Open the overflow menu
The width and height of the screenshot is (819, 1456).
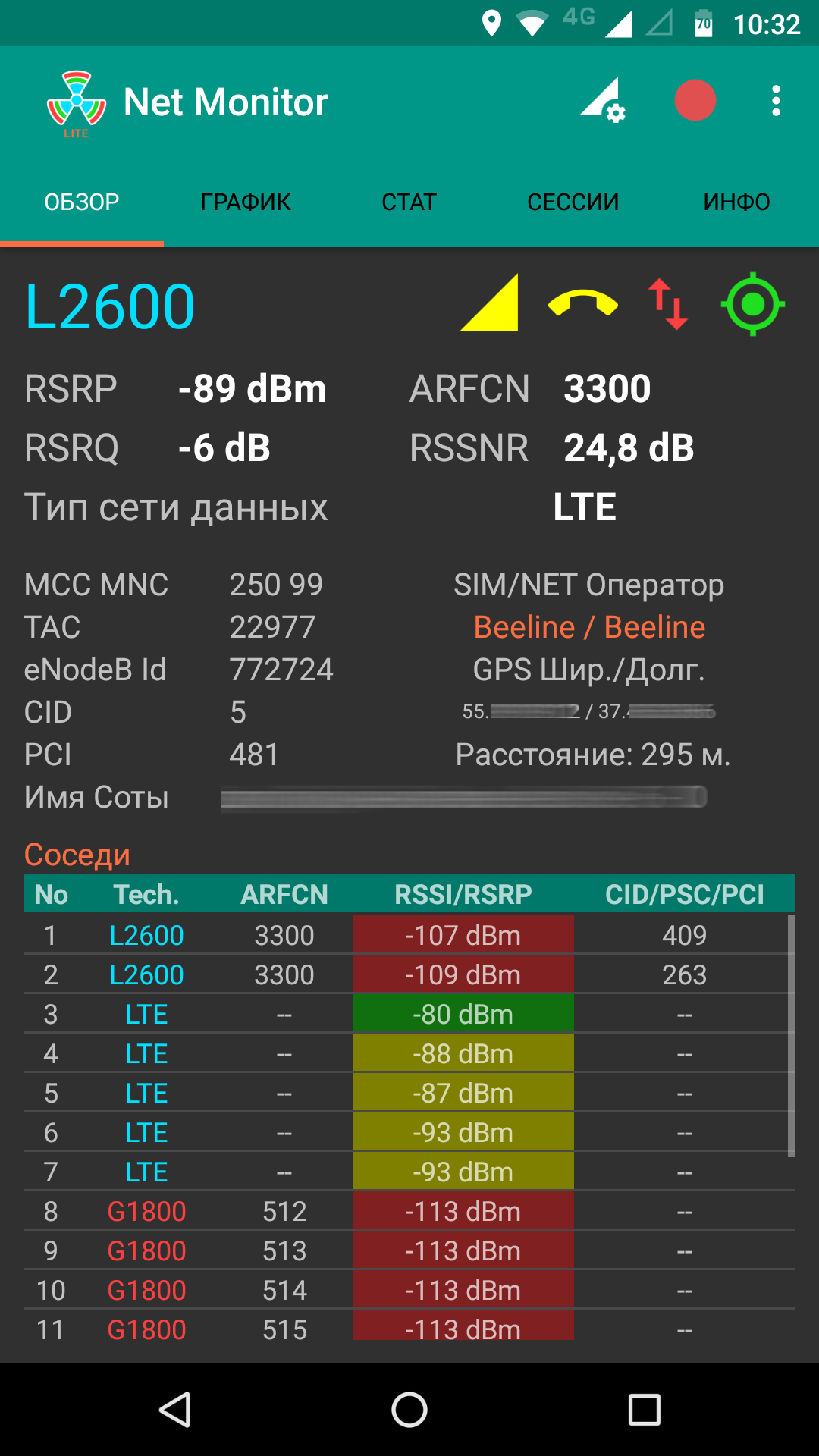pyautogui.click(x=776, y=100)
